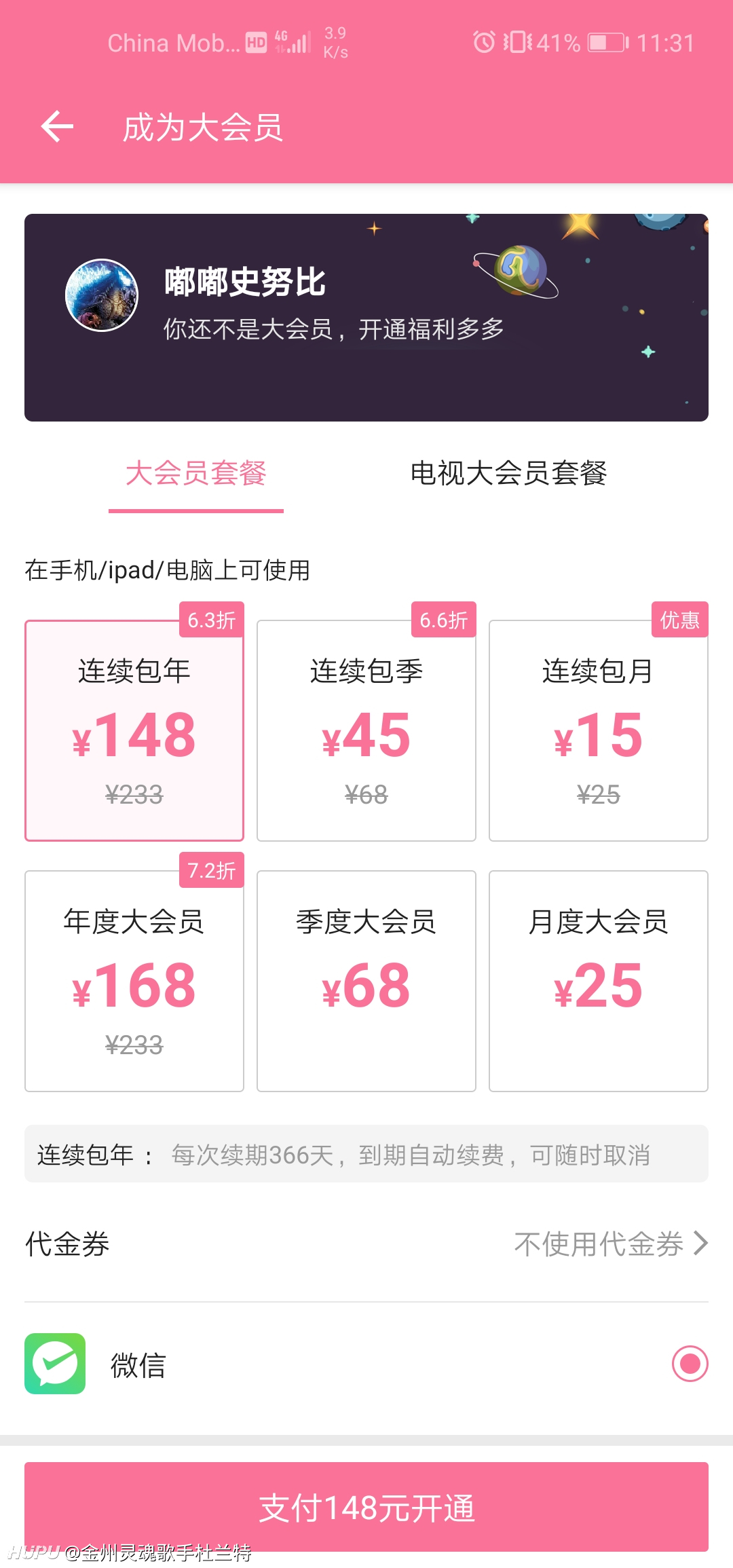Tap 支付148元开通 to pay

pos(366,1507)
